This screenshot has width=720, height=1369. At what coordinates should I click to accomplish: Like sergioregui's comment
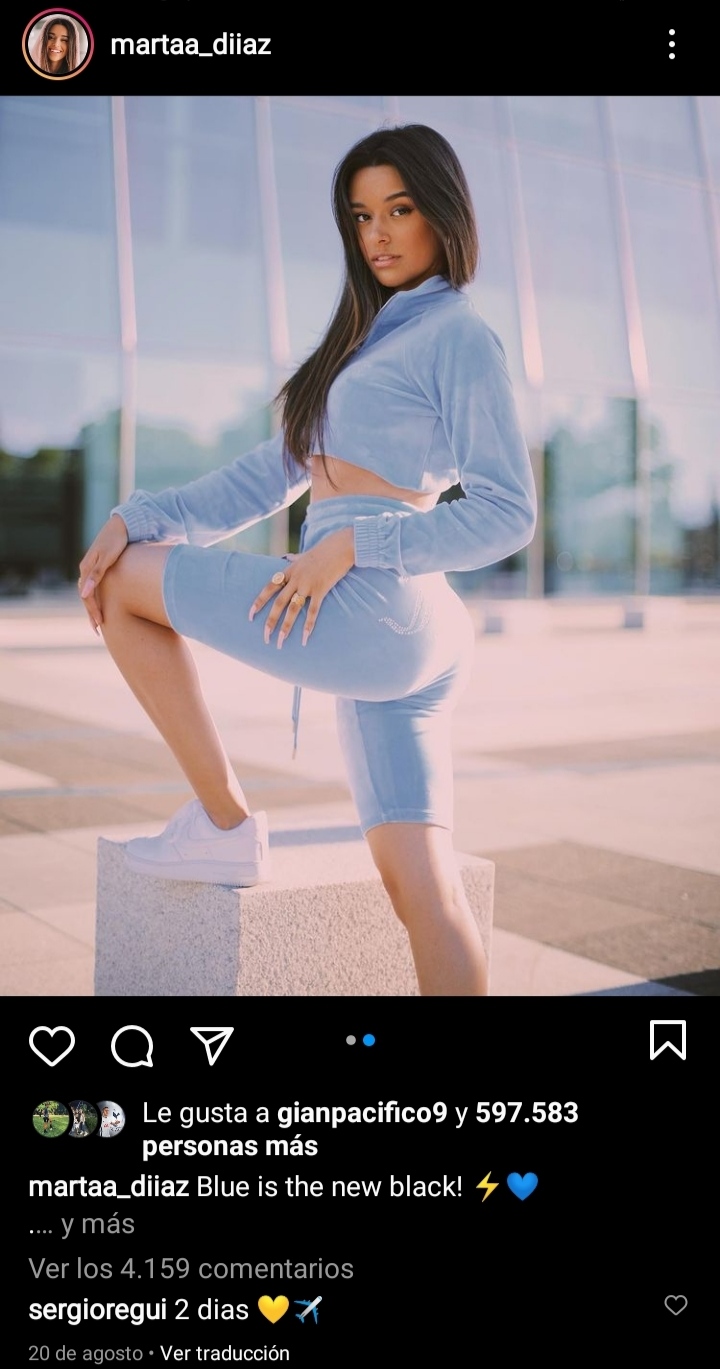point(676,1305)
